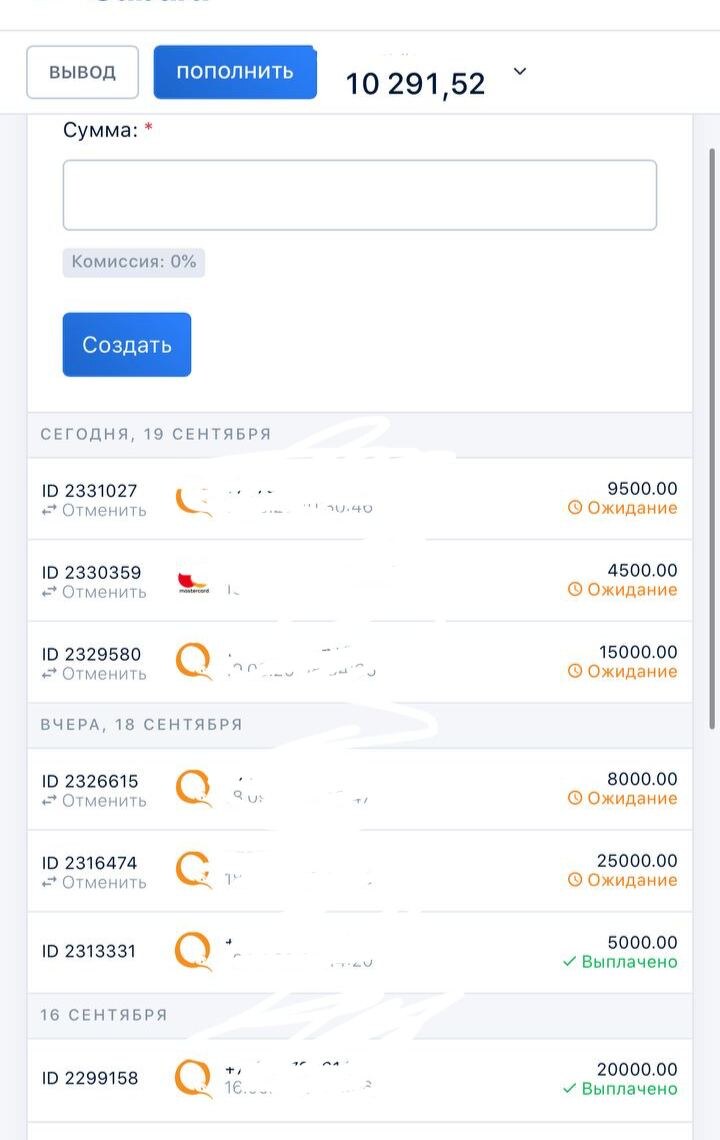Expand the balance dropdown next to 10 291,52

(518, 71)
